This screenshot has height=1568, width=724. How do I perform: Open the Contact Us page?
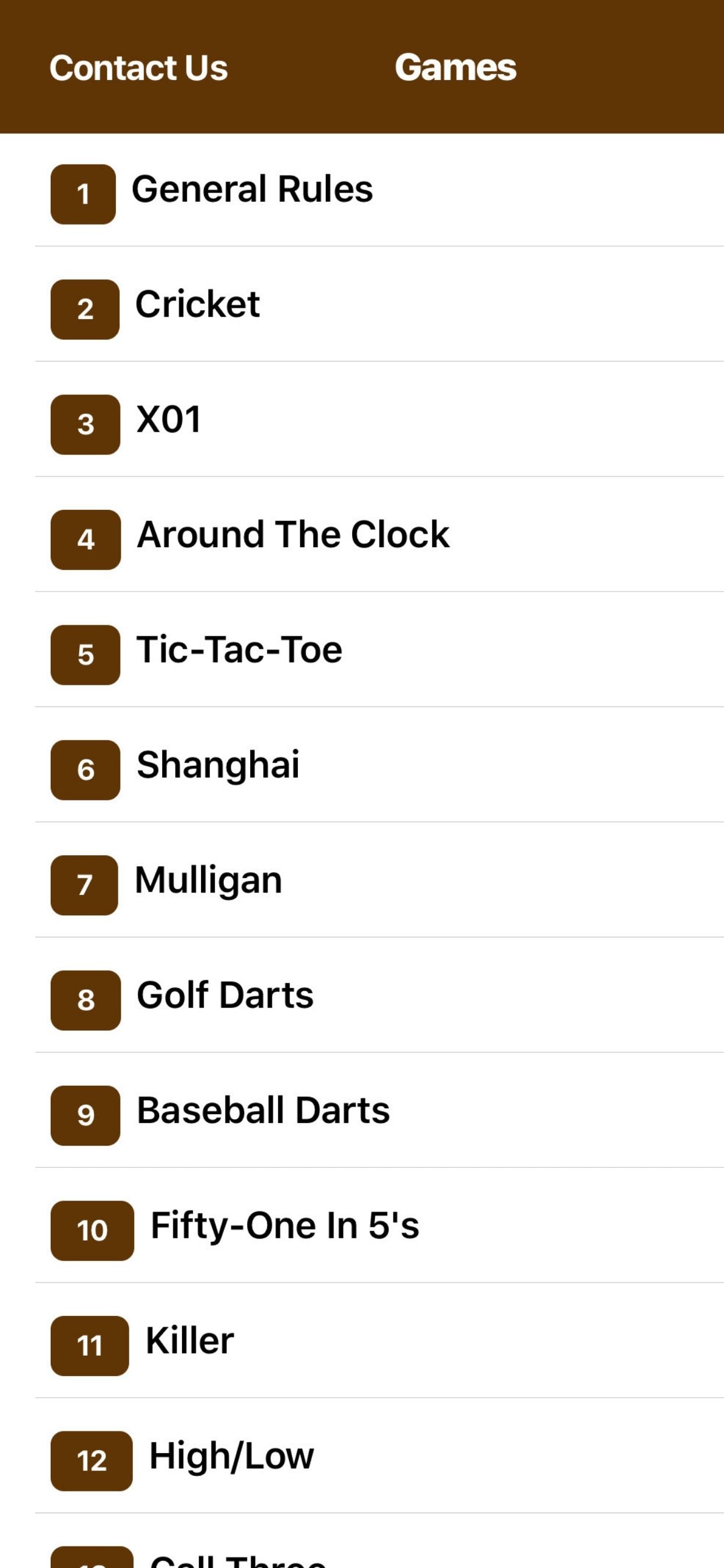(138, 68)
